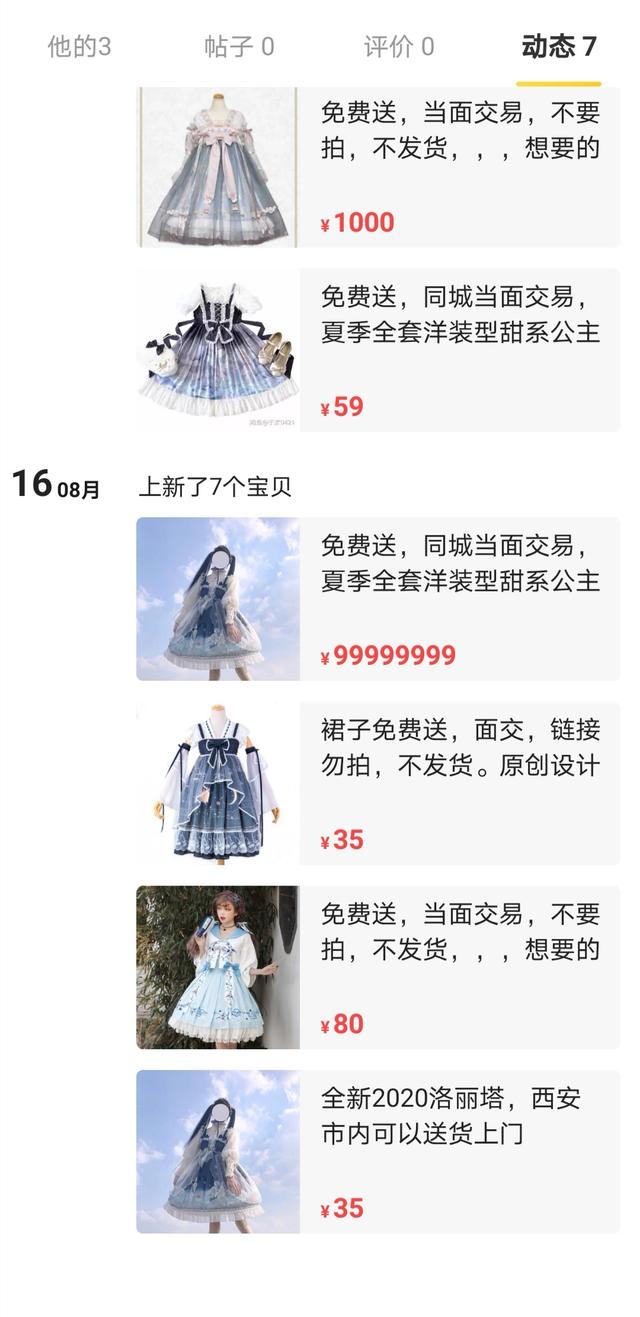This screenshot has height=1317, width=640.
Task: Open the ¥80 dress listing
Action: (x=378, y=967)
